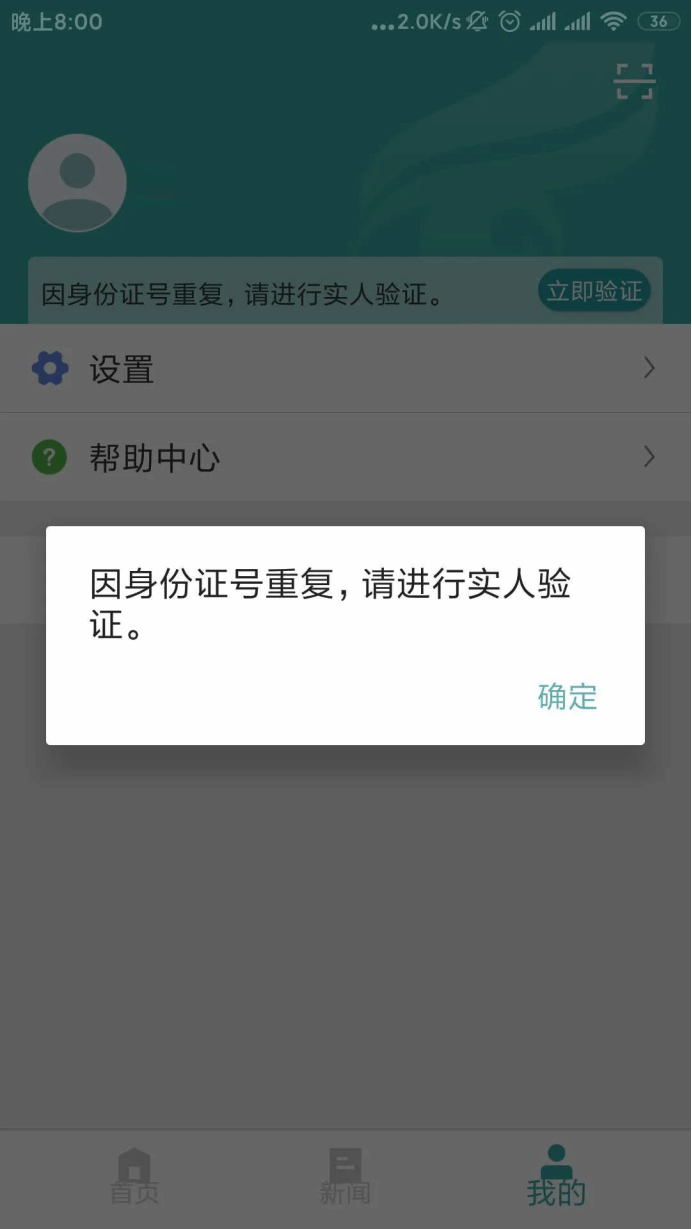This screenshot has width=692, height=1229.
Task: Select the 我的 tab
Action: pos(556,1176)
